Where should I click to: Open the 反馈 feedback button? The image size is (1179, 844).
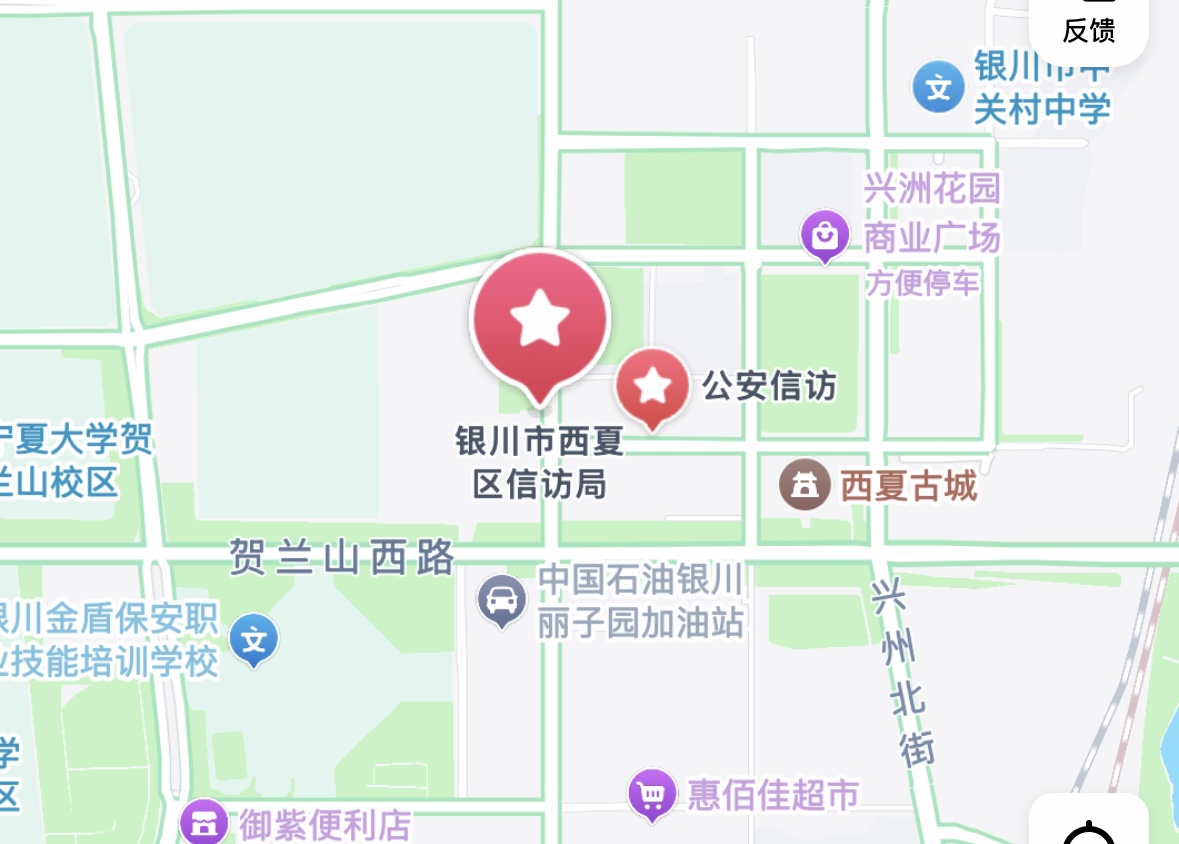coord(1088,28)
